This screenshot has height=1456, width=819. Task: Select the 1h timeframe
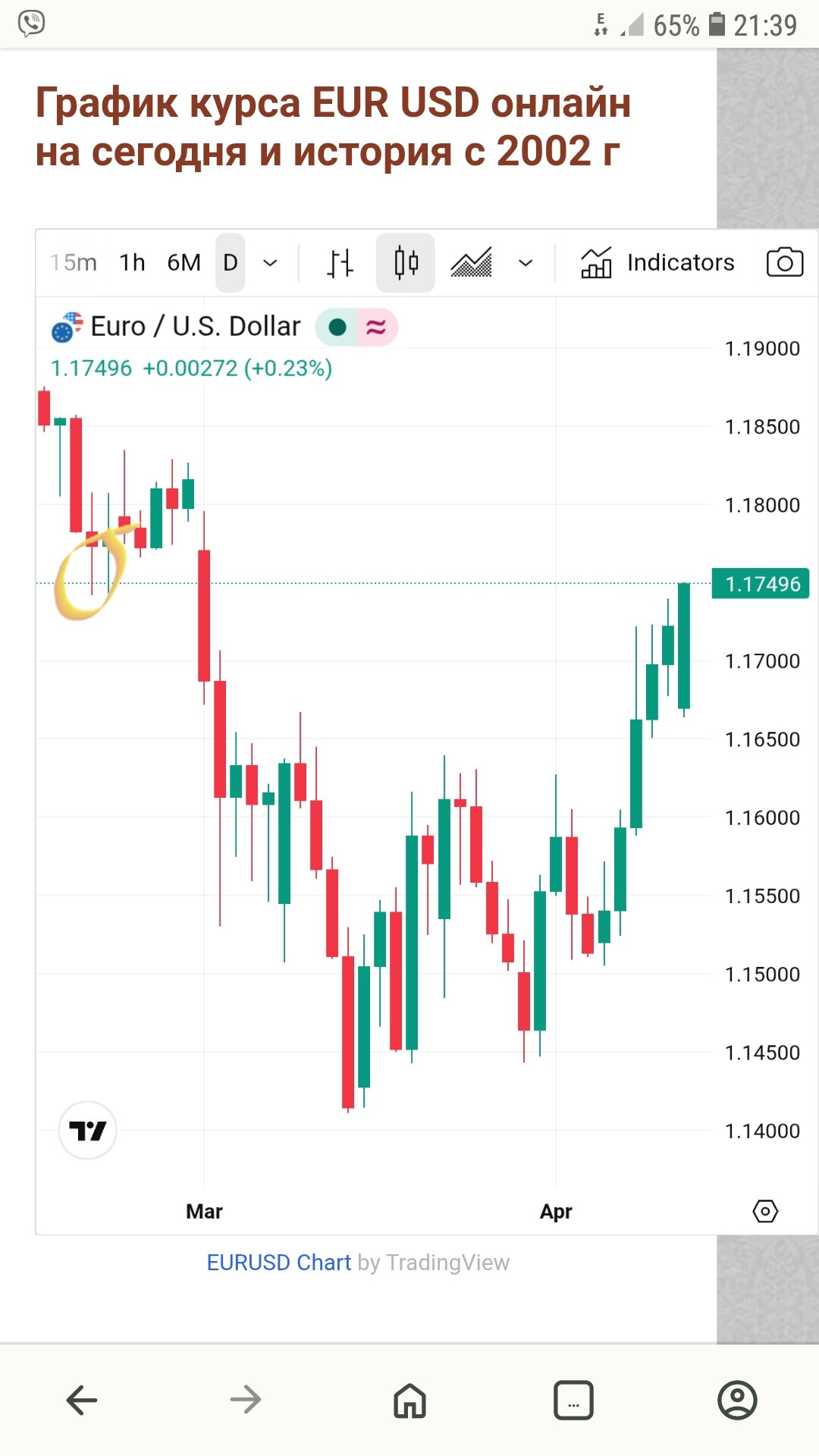[x=132, y=262]
